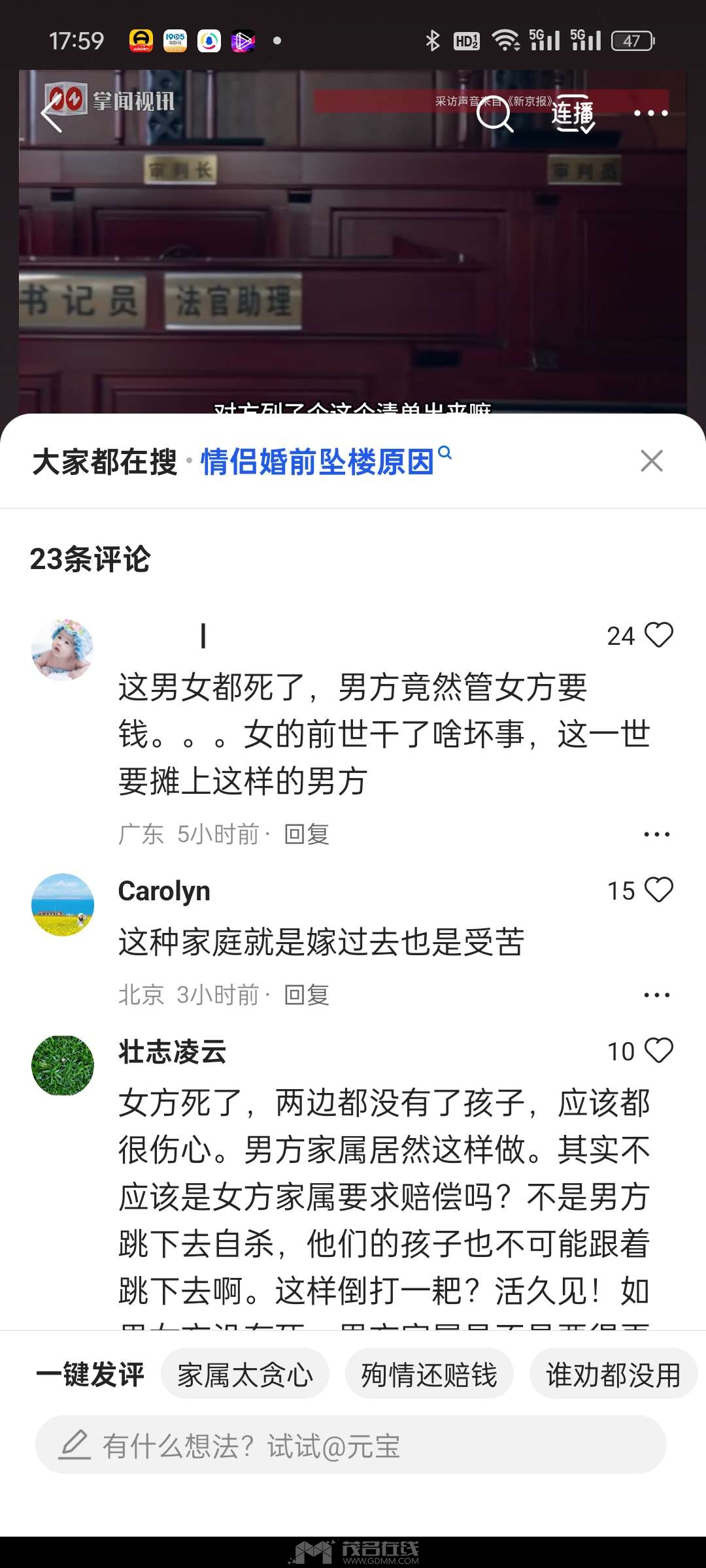Like the comment with 24 likes
This screenshot has height=1568, width=706.
tap(658, 635)
